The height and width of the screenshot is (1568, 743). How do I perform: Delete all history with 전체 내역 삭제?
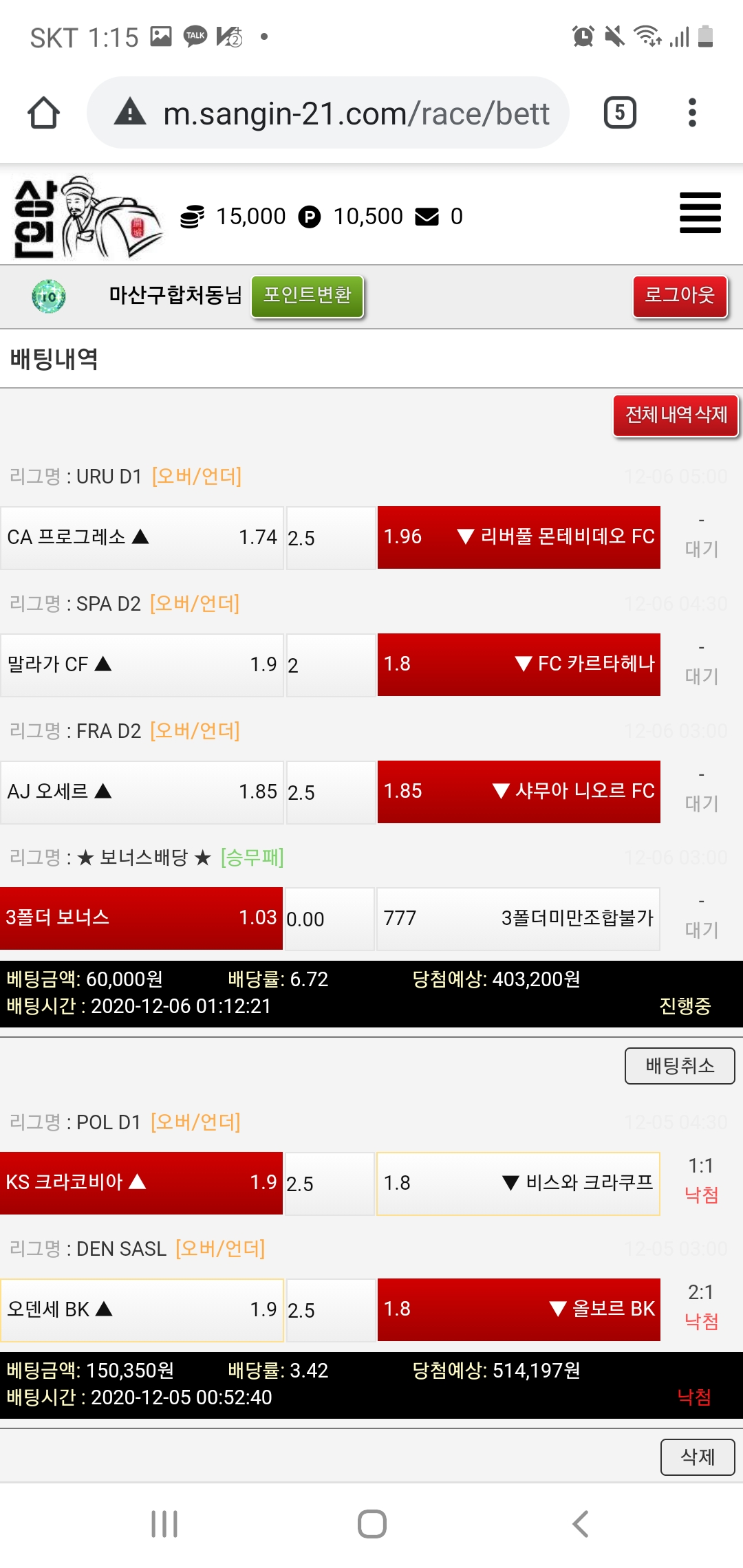click(676, 415)
